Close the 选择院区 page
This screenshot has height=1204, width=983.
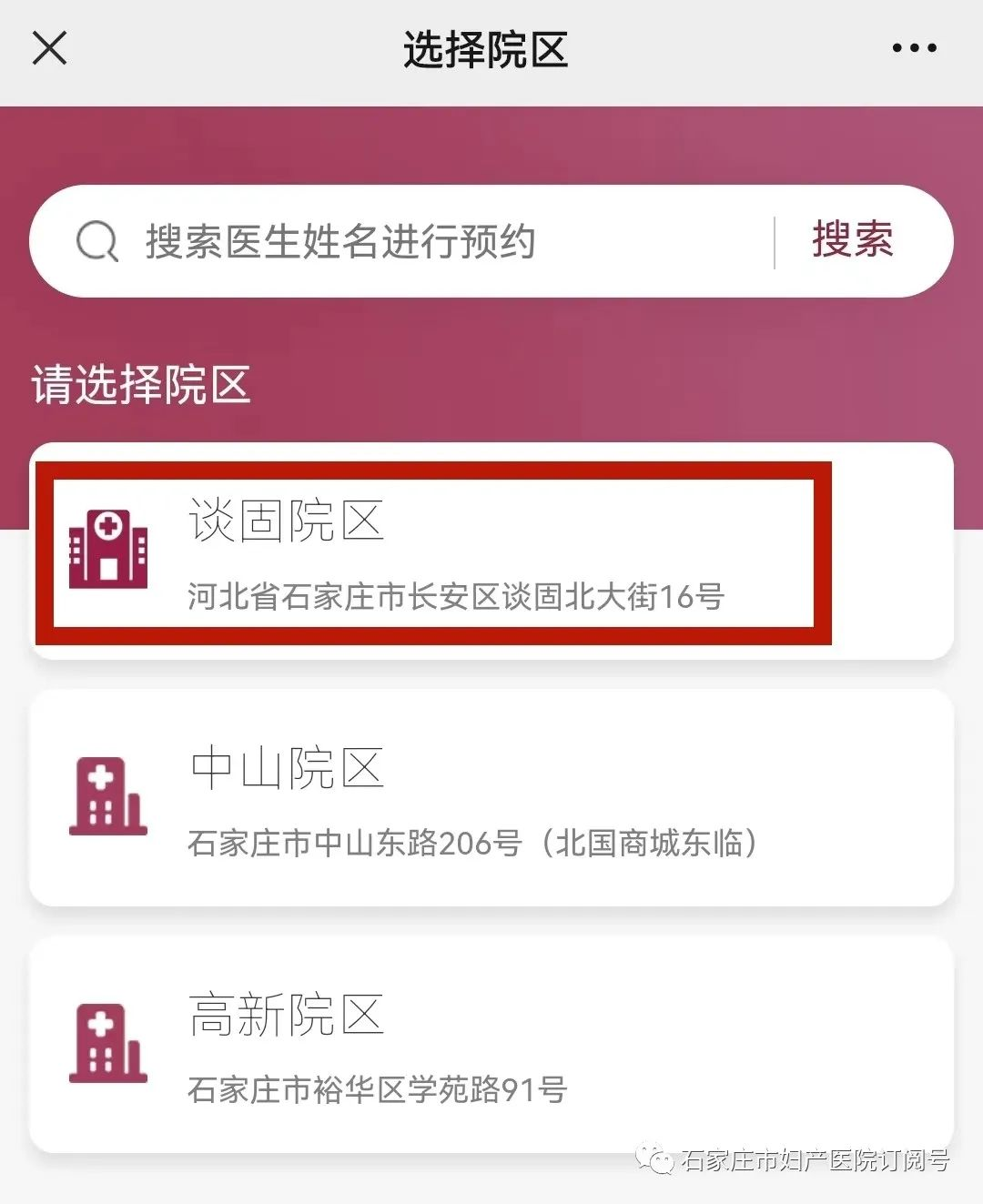click(50, 48)
